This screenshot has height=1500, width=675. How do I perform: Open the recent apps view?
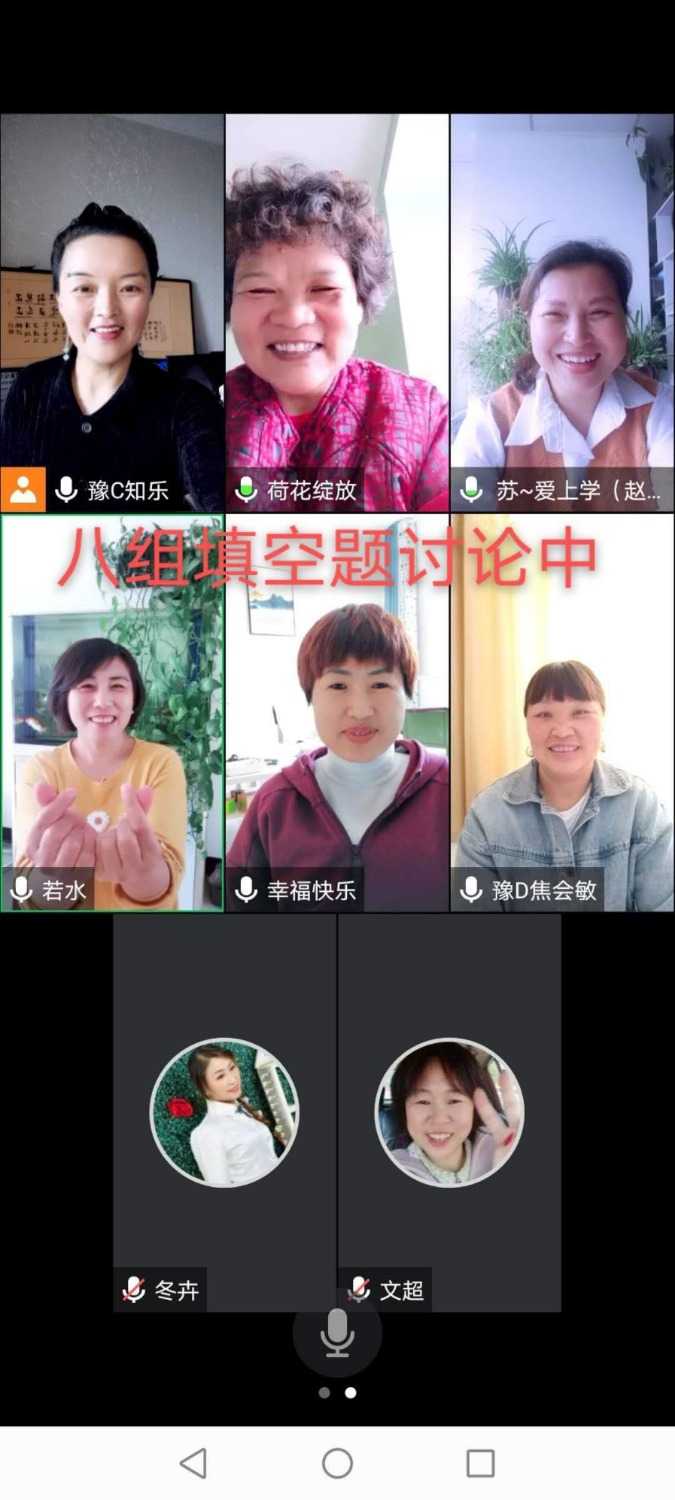pos(481,1463)
